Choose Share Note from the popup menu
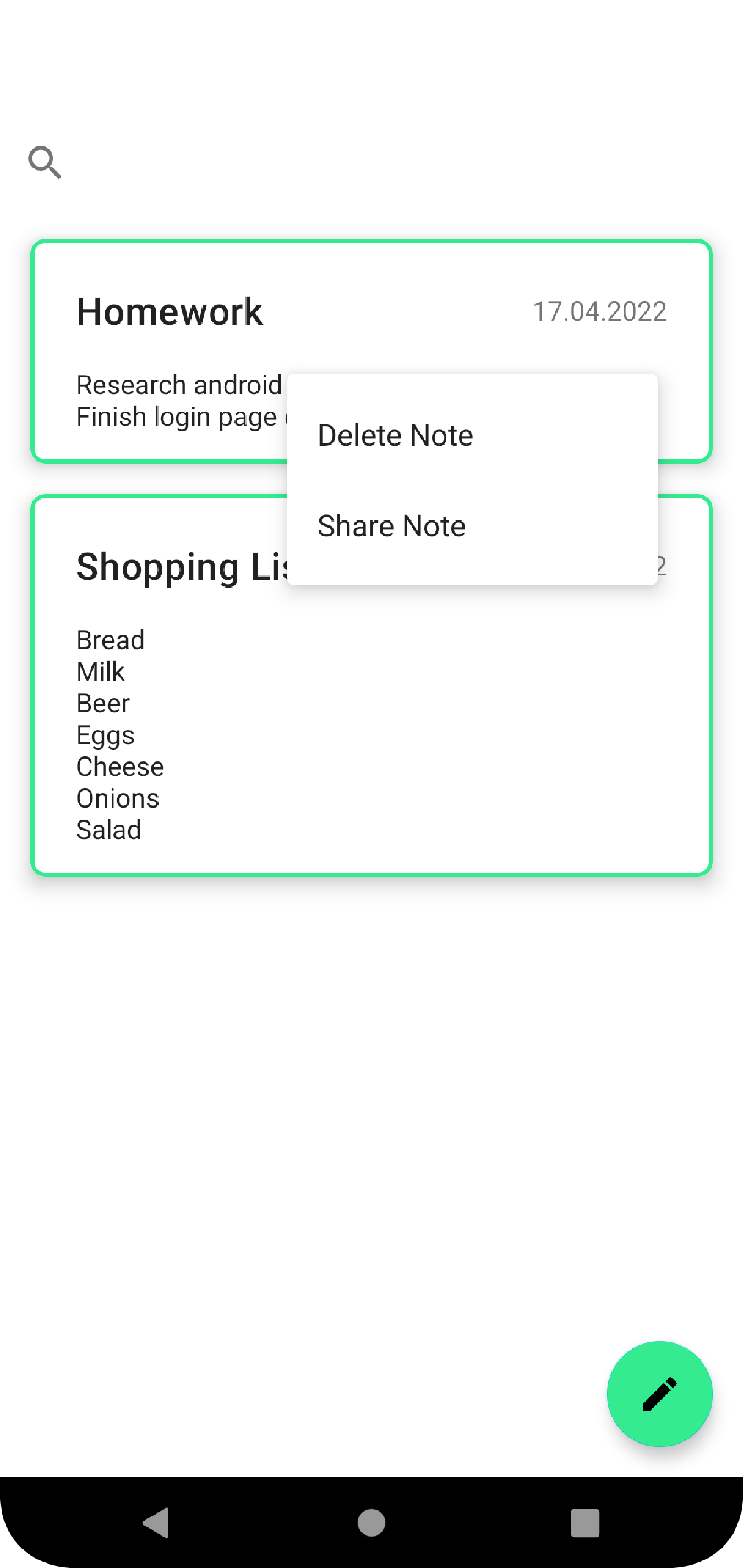Screen dimensions: 743x1568 coord(391,525)
